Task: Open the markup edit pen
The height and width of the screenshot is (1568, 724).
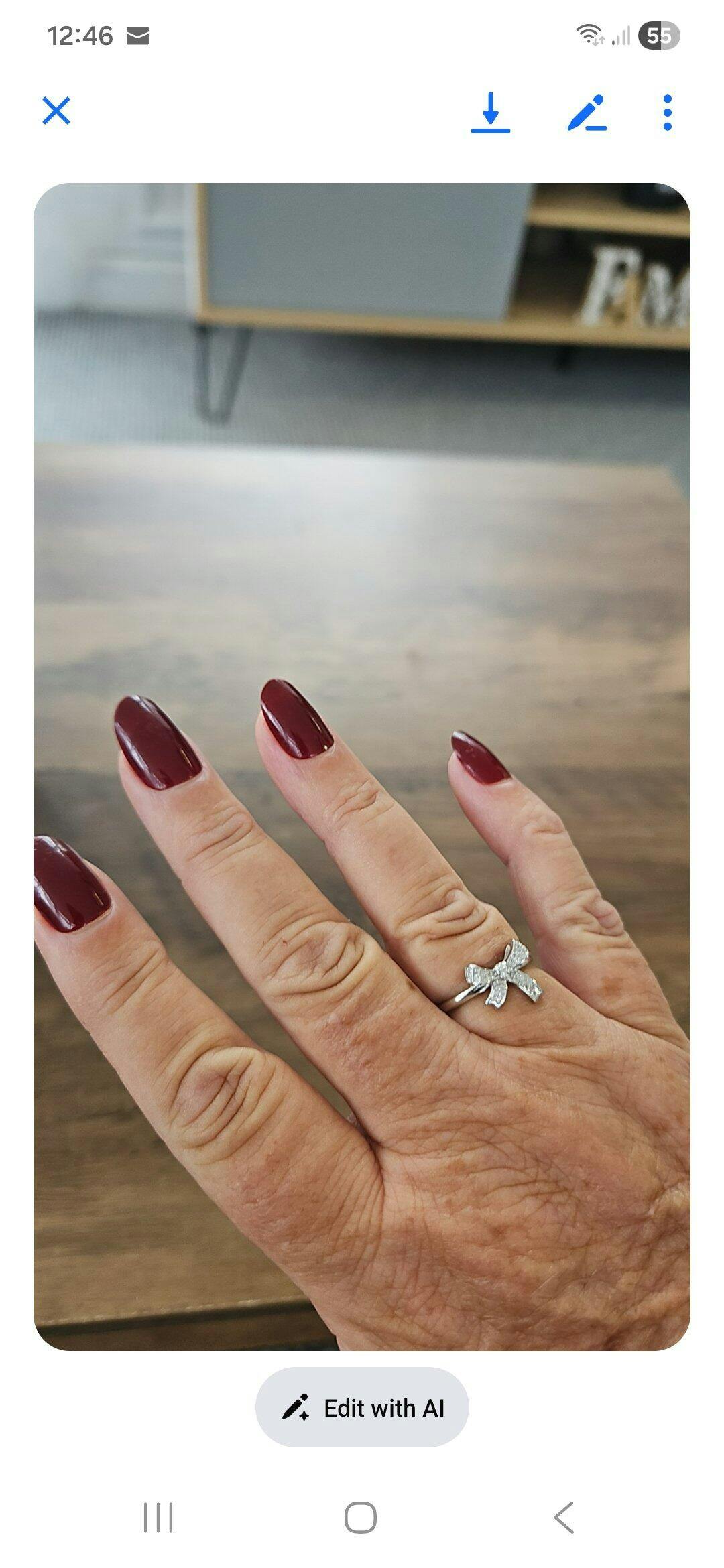Action: 587,112
